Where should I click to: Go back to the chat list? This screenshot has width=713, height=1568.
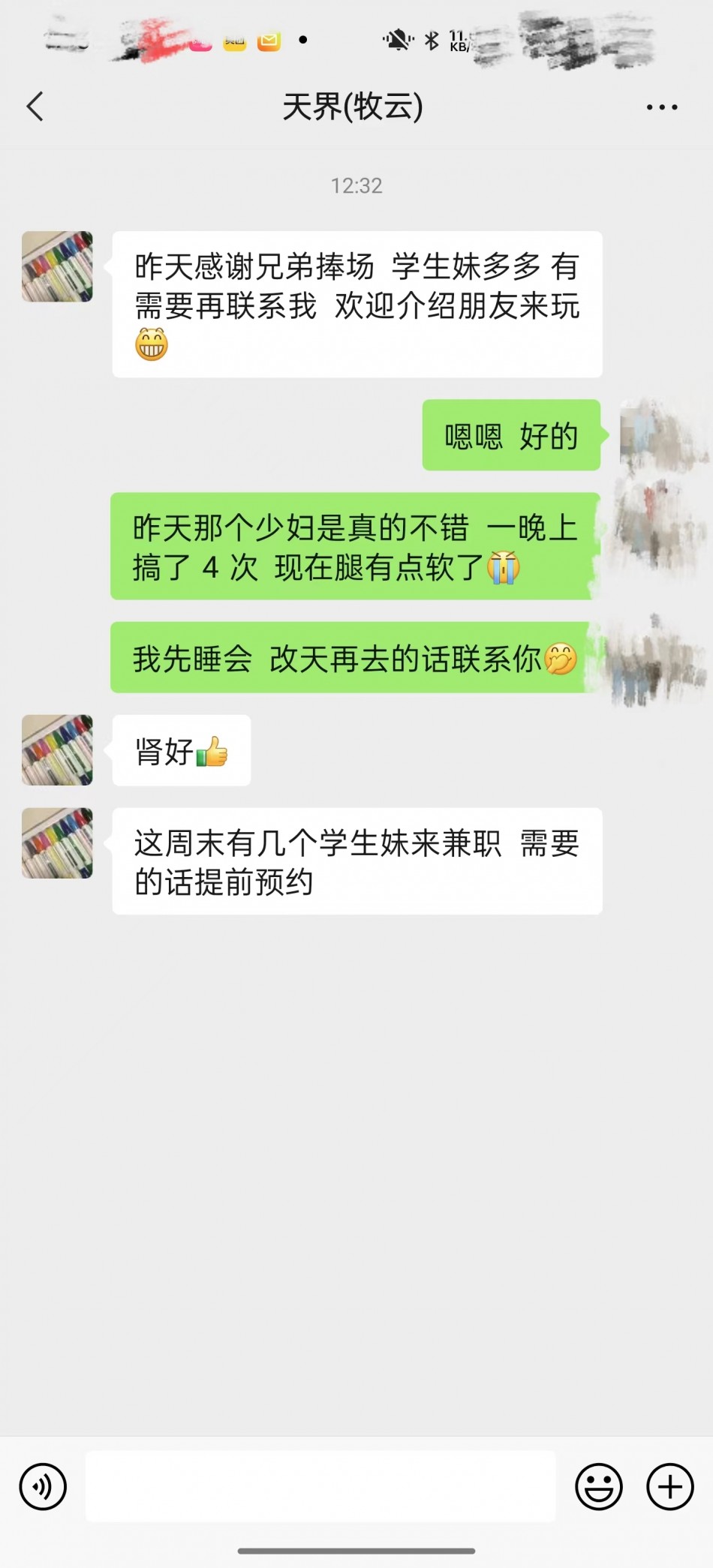pyautogui.click(x=35, y=107)
